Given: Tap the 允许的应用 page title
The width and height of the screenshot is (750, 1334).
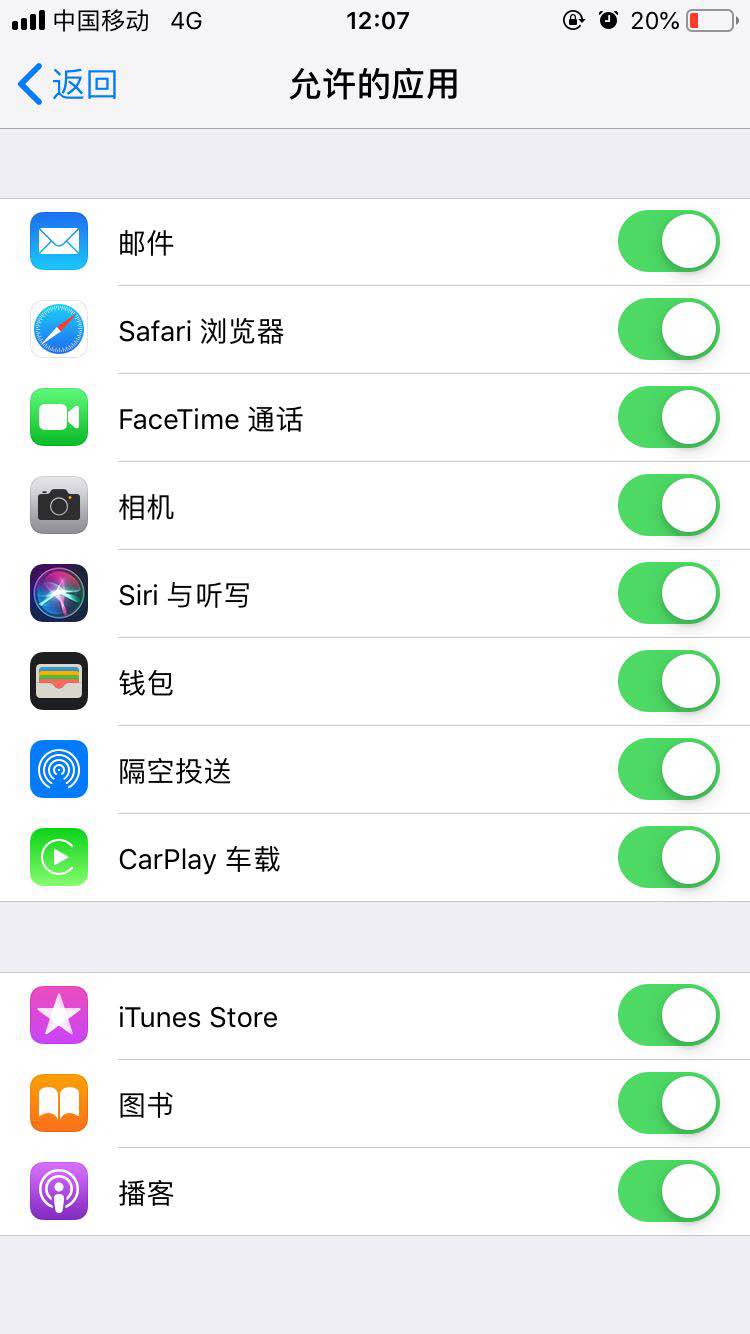Looking at the screenshot, I should (374, 85).
